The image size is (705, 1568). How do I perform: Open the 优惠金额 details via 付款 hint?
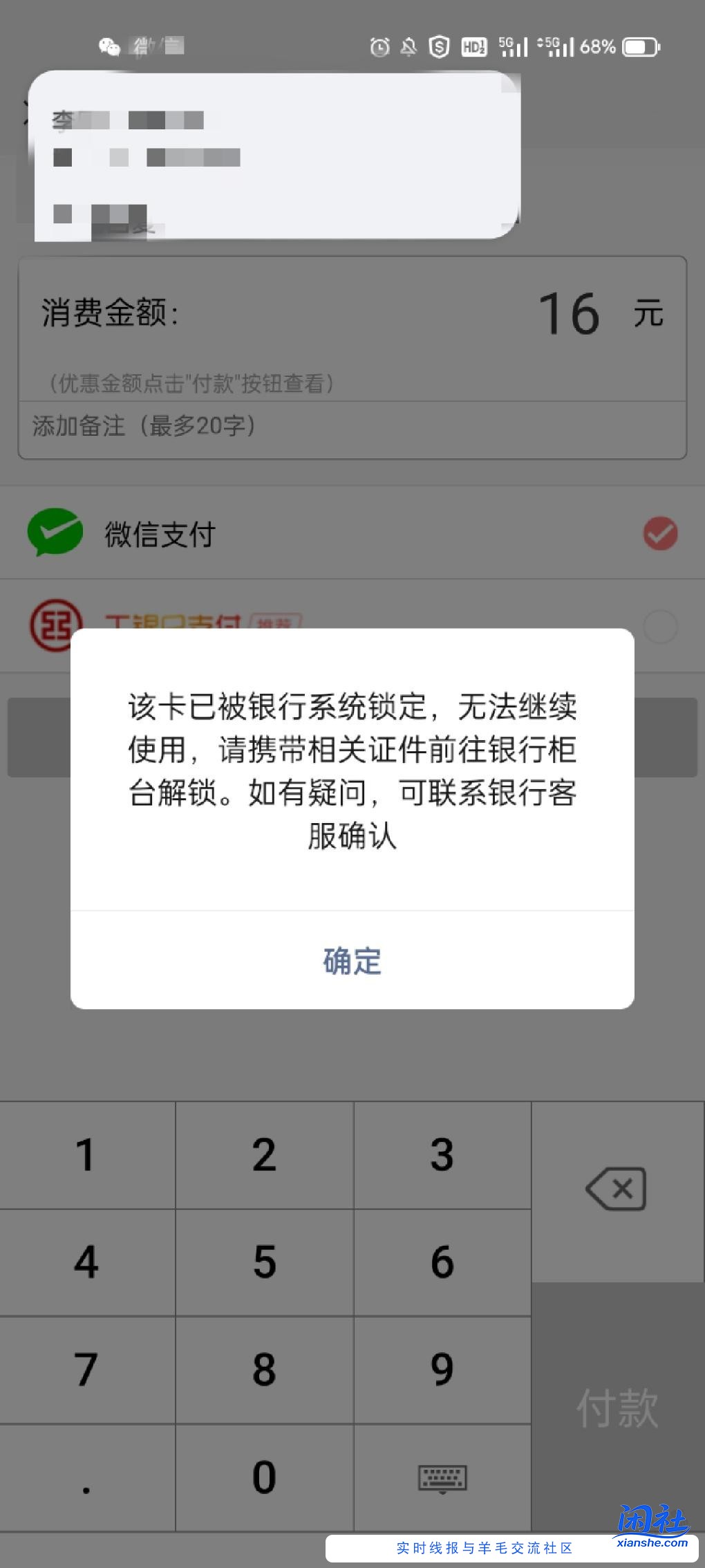pos(188,382)
